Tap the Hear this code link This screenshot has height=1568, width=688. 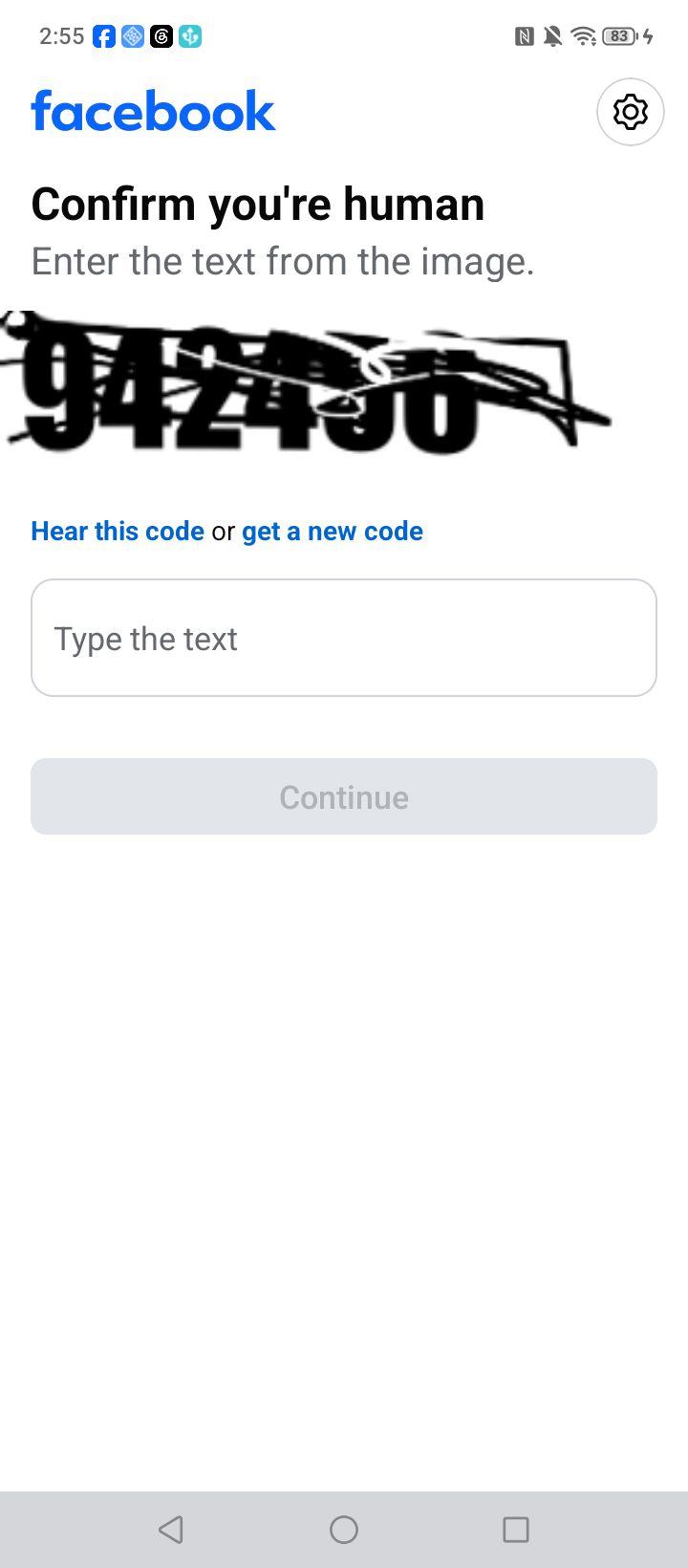[x=118, y=532]
